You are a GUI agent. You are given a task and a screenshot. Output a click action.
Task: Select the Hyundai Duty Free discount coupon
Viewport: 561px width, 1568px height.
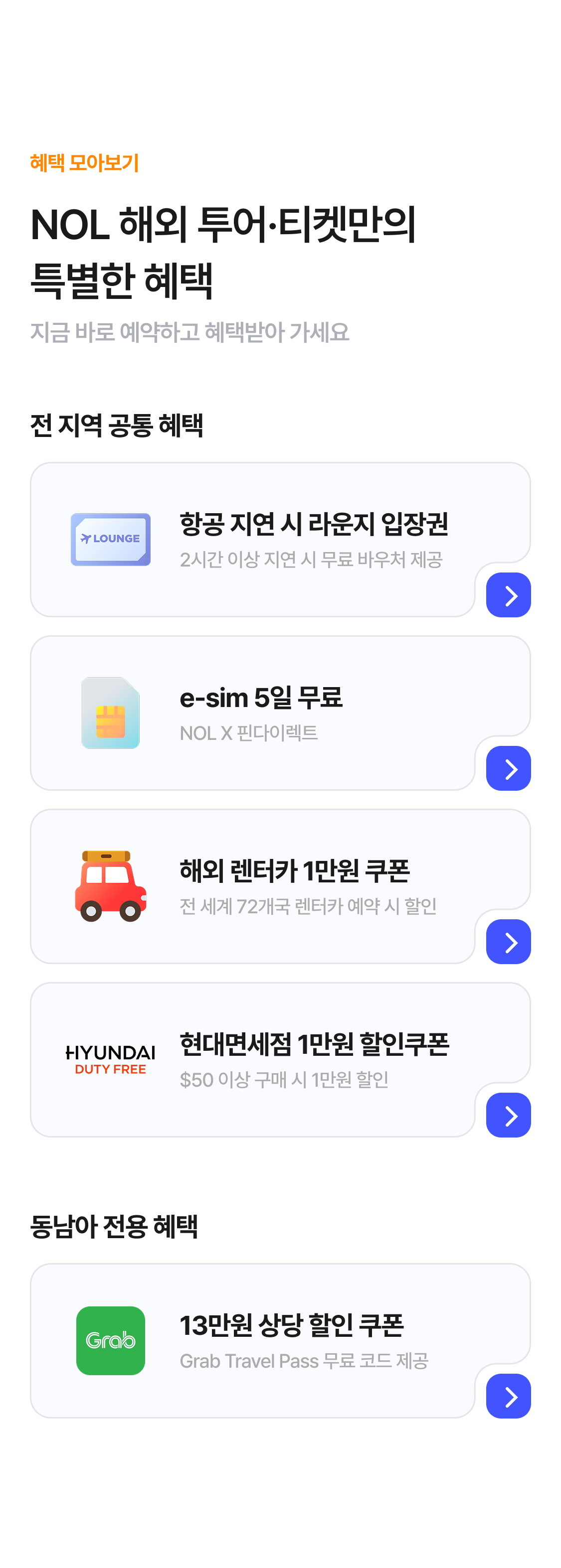(508, 1115)
